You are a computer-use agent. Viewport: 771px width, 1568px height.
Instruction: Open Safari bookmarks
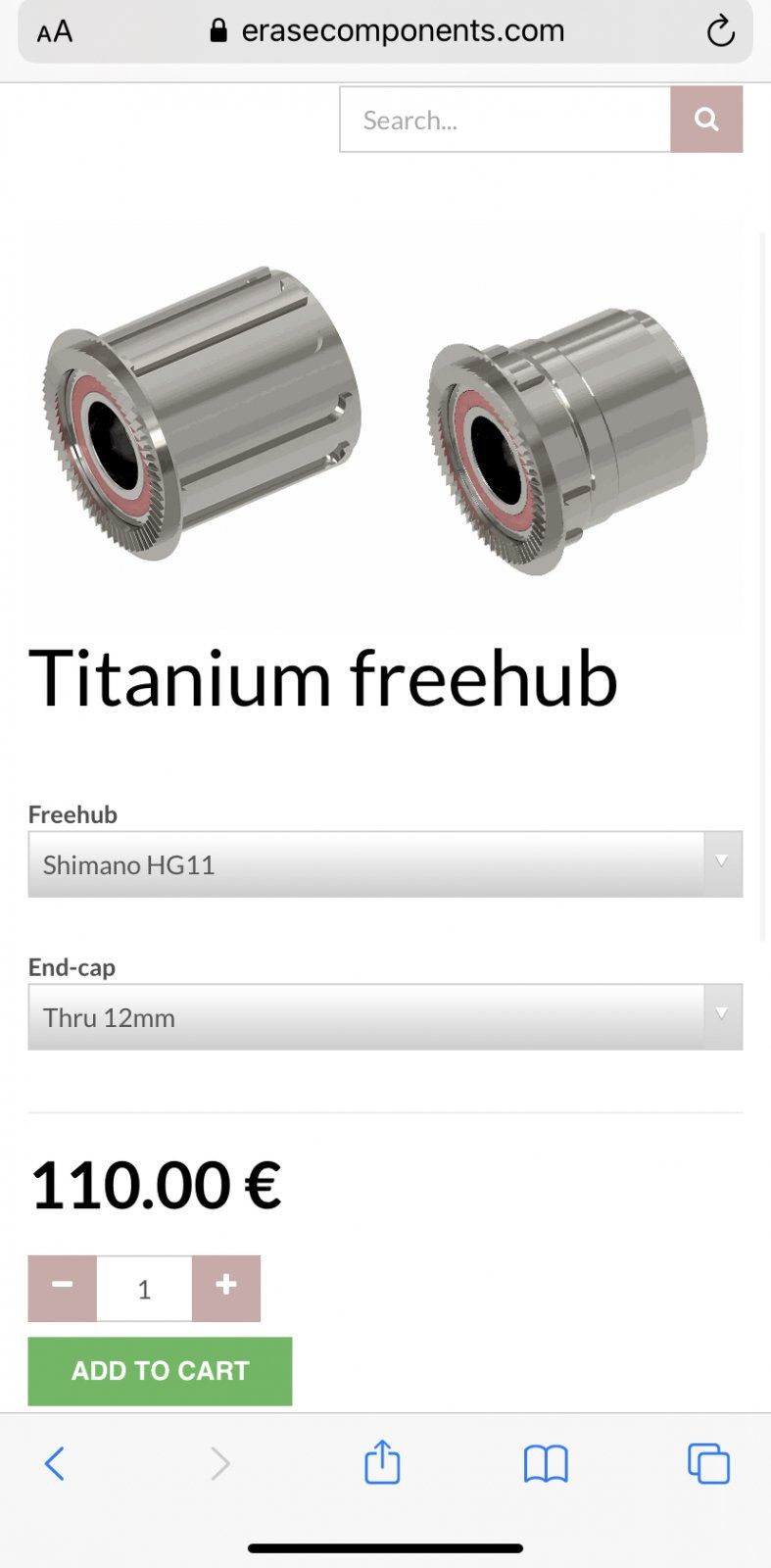pos(546,1463)
